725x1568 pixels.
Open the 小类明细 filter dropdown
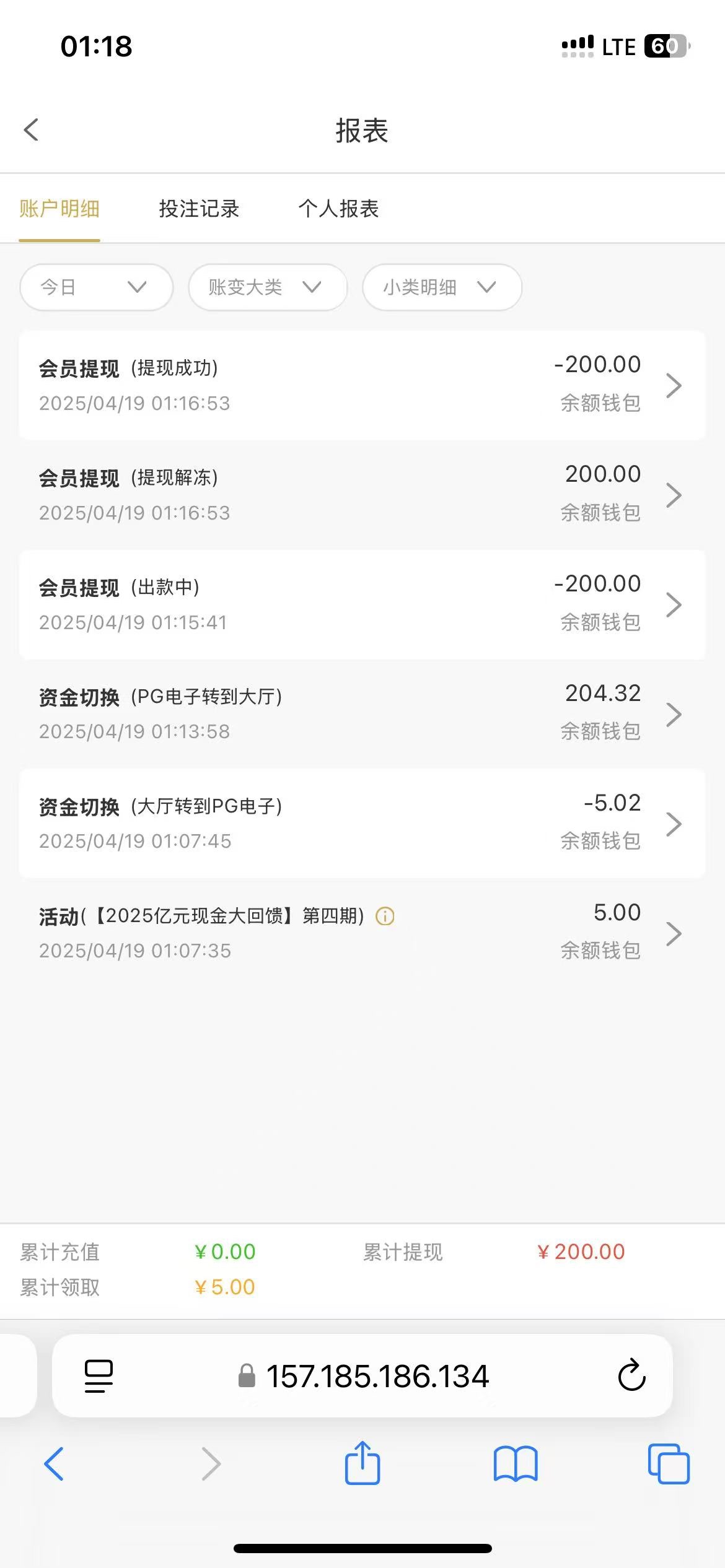(x=442, y=287)
